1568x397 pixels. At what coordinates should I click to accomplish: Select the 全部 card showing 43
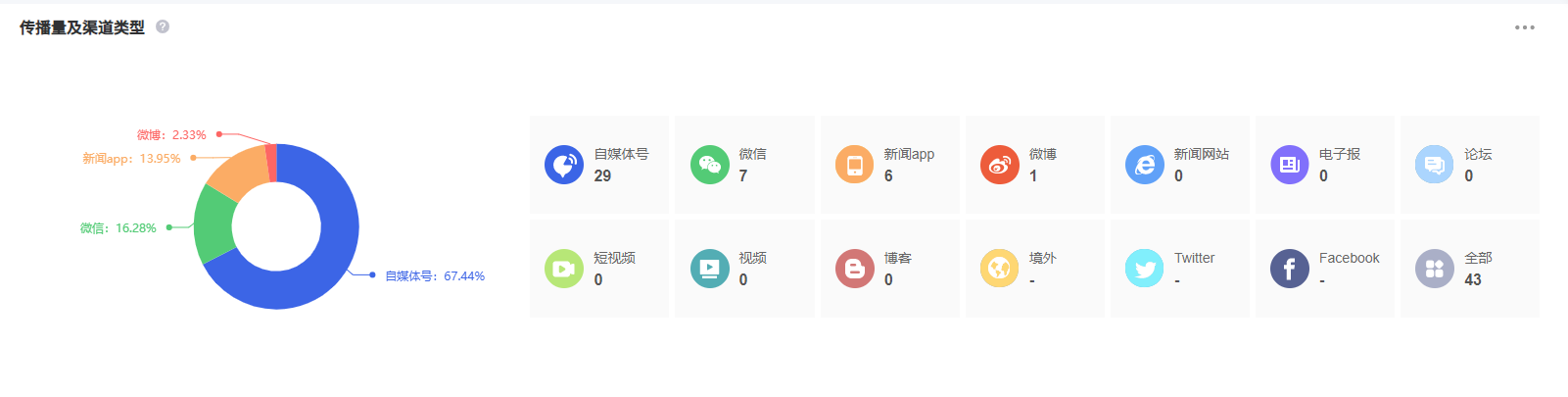coord(1468,269)
